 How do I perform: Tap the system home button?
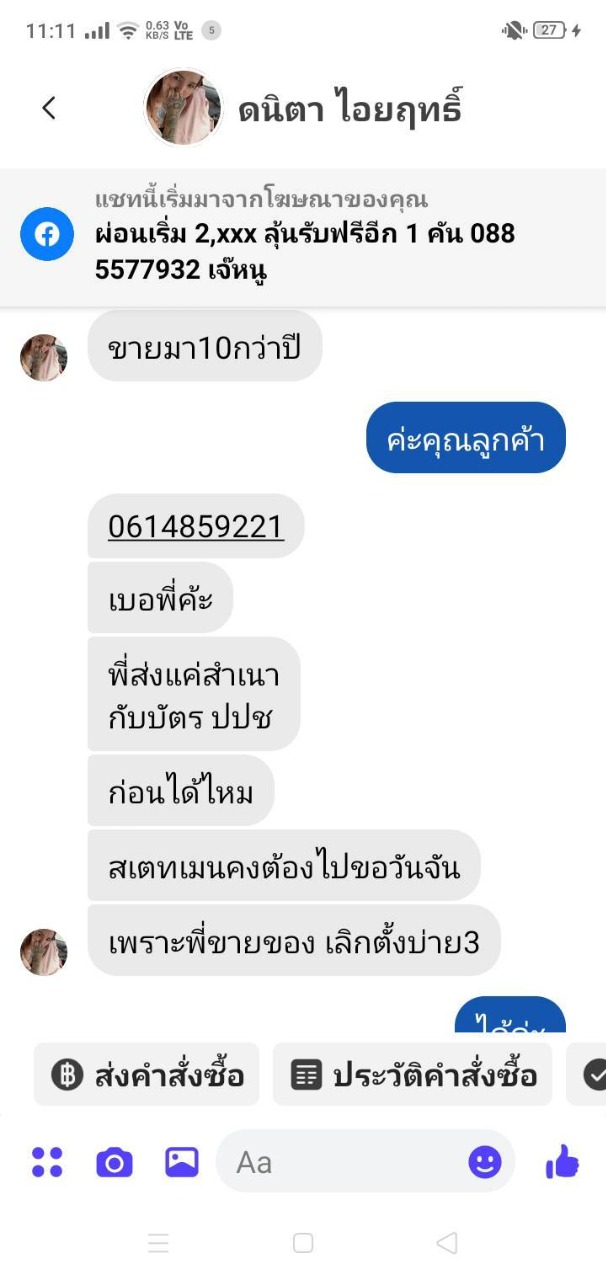[x=303, y=1243]
